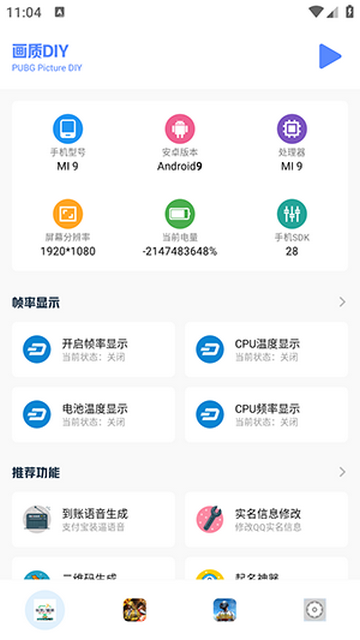Open the settings tab in bottom bar
The width and height of the screenshot is (360, 640).
click(315, 610)
